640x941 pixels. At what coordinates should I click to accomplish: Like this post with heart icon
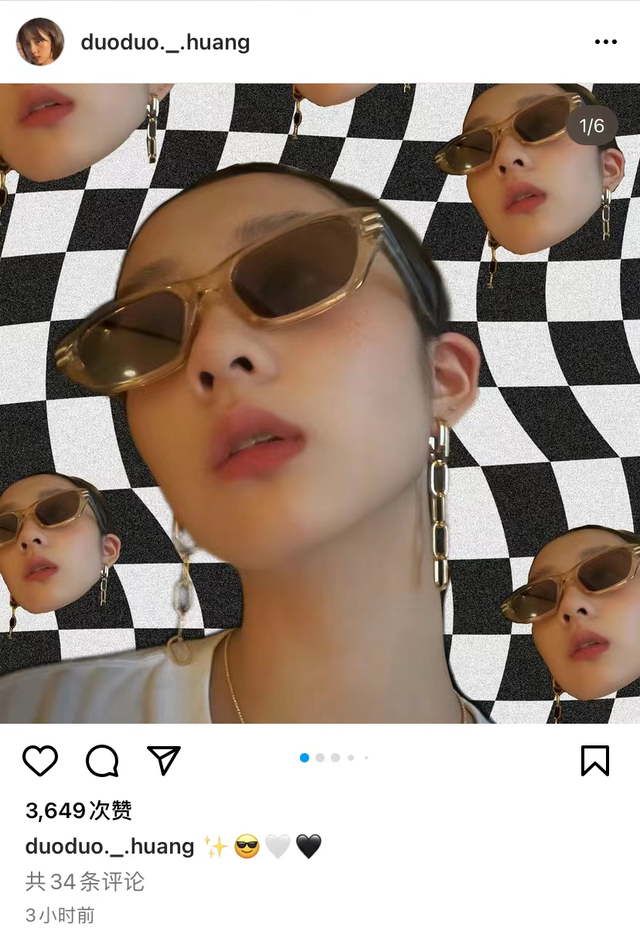pos(40,761)
